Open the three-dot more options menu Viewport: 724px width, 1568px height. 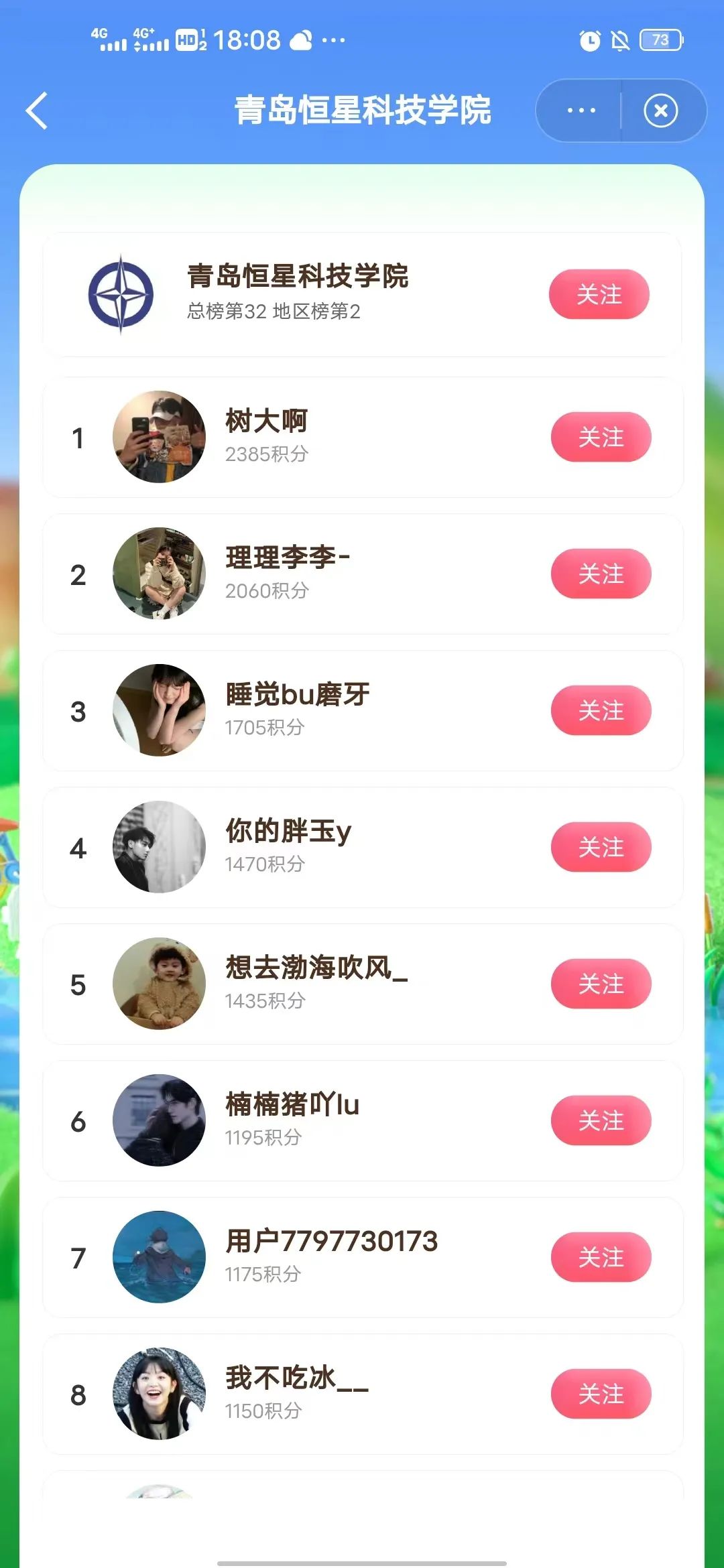pos(581,111)
